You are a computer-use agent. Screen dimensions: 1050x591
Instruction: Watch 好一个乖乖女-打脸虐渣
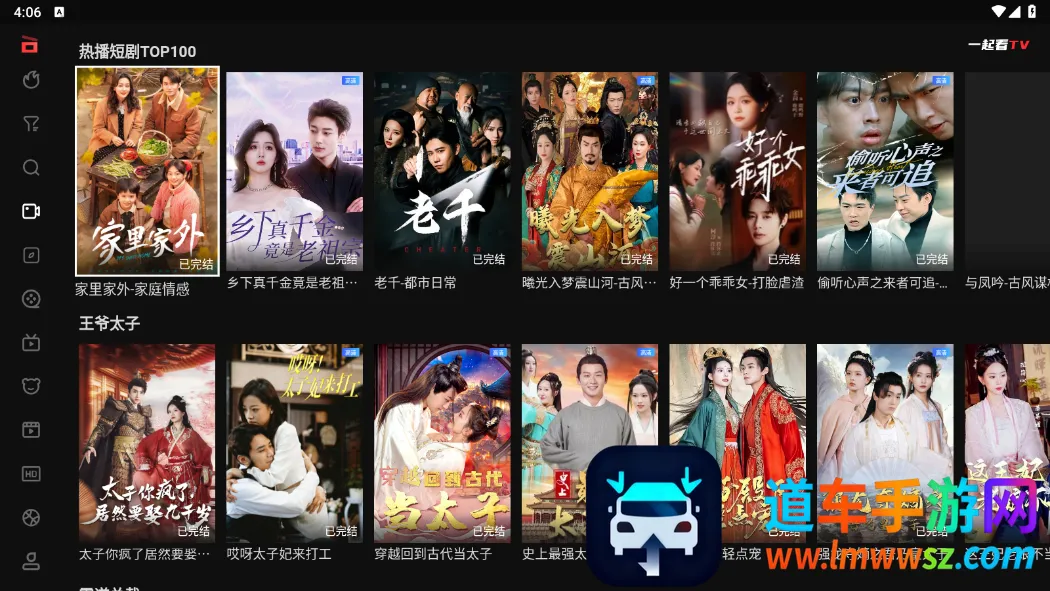[x=737, y=171]
